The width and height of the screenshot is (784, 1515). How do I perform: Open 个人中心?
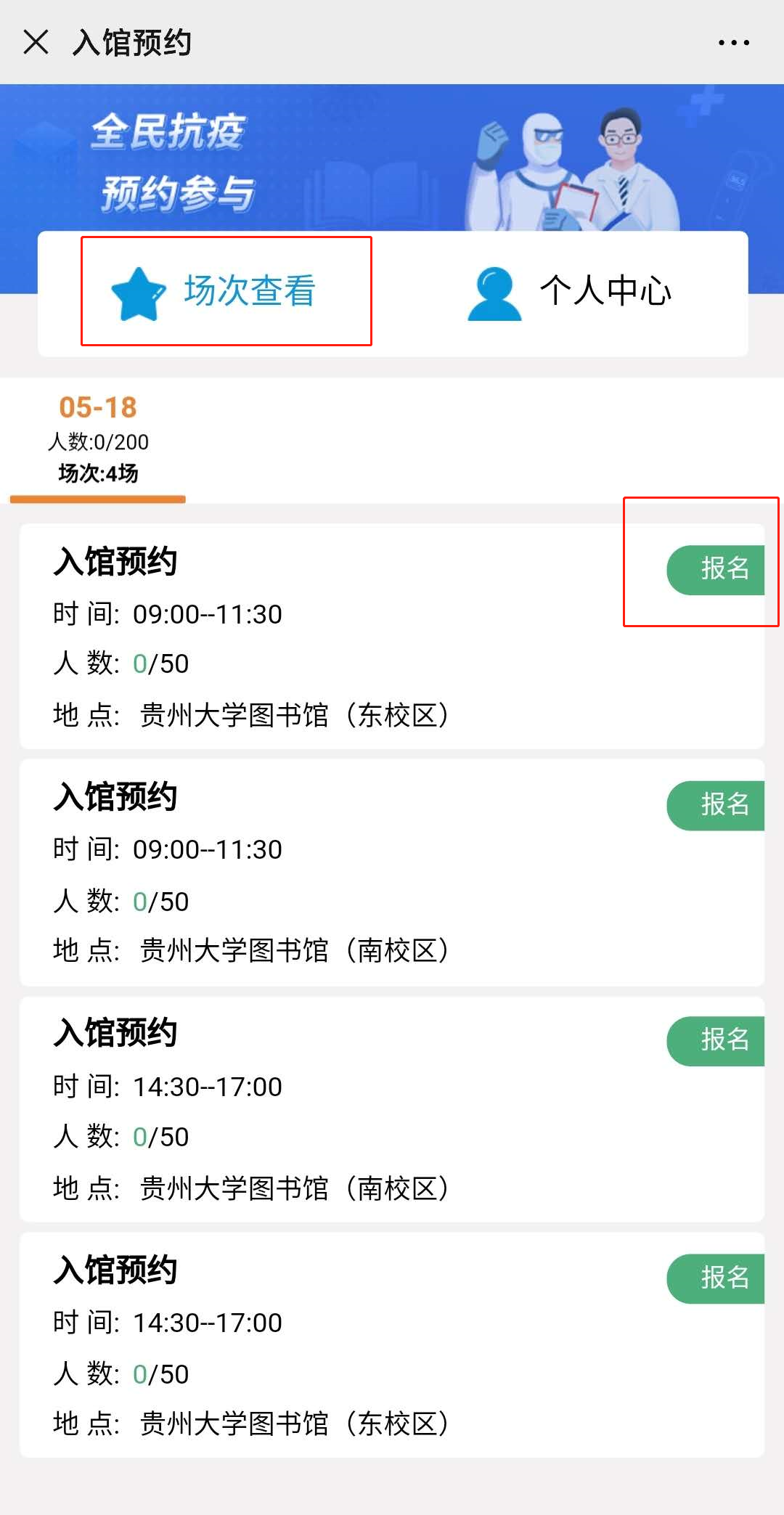click(570, 291)
